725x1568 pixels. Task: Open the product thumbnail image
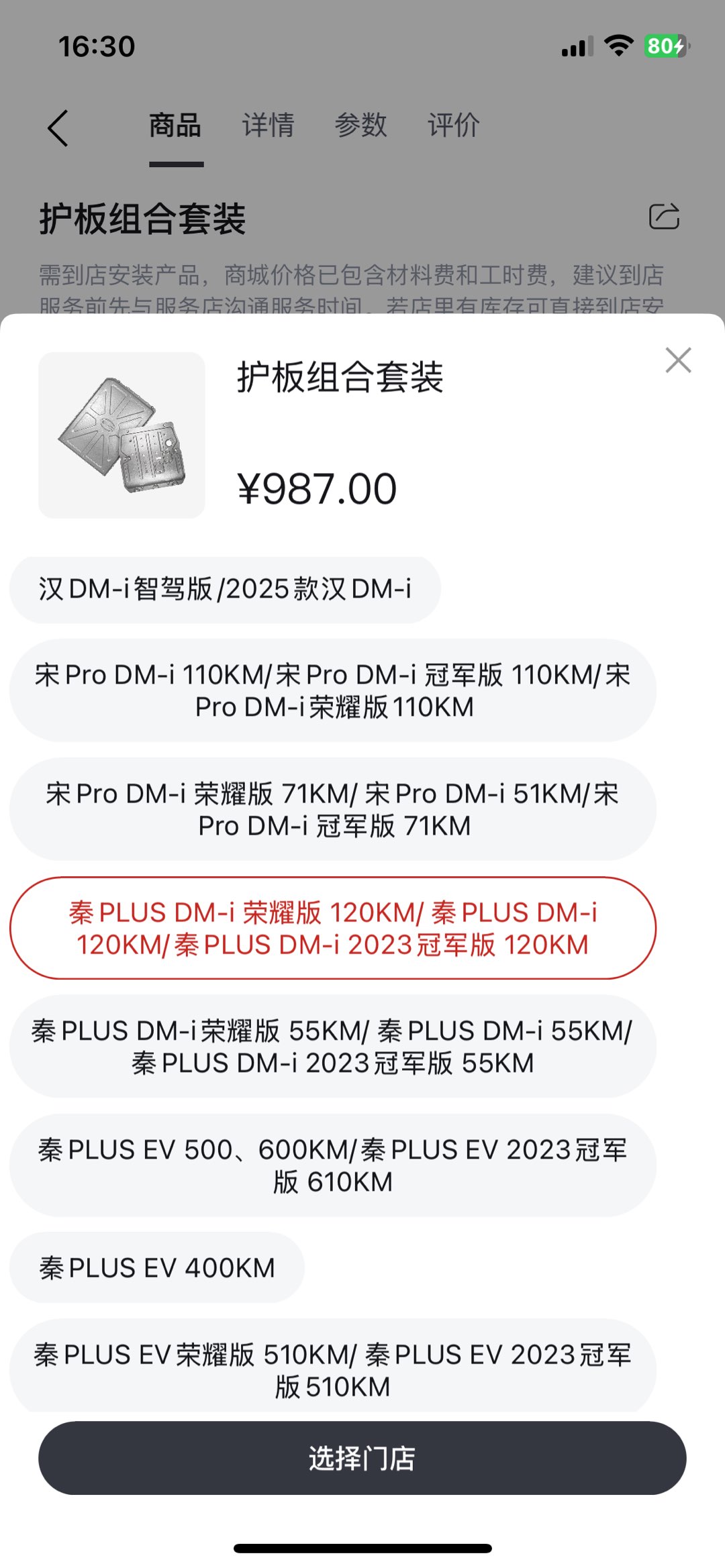(122, 435)
